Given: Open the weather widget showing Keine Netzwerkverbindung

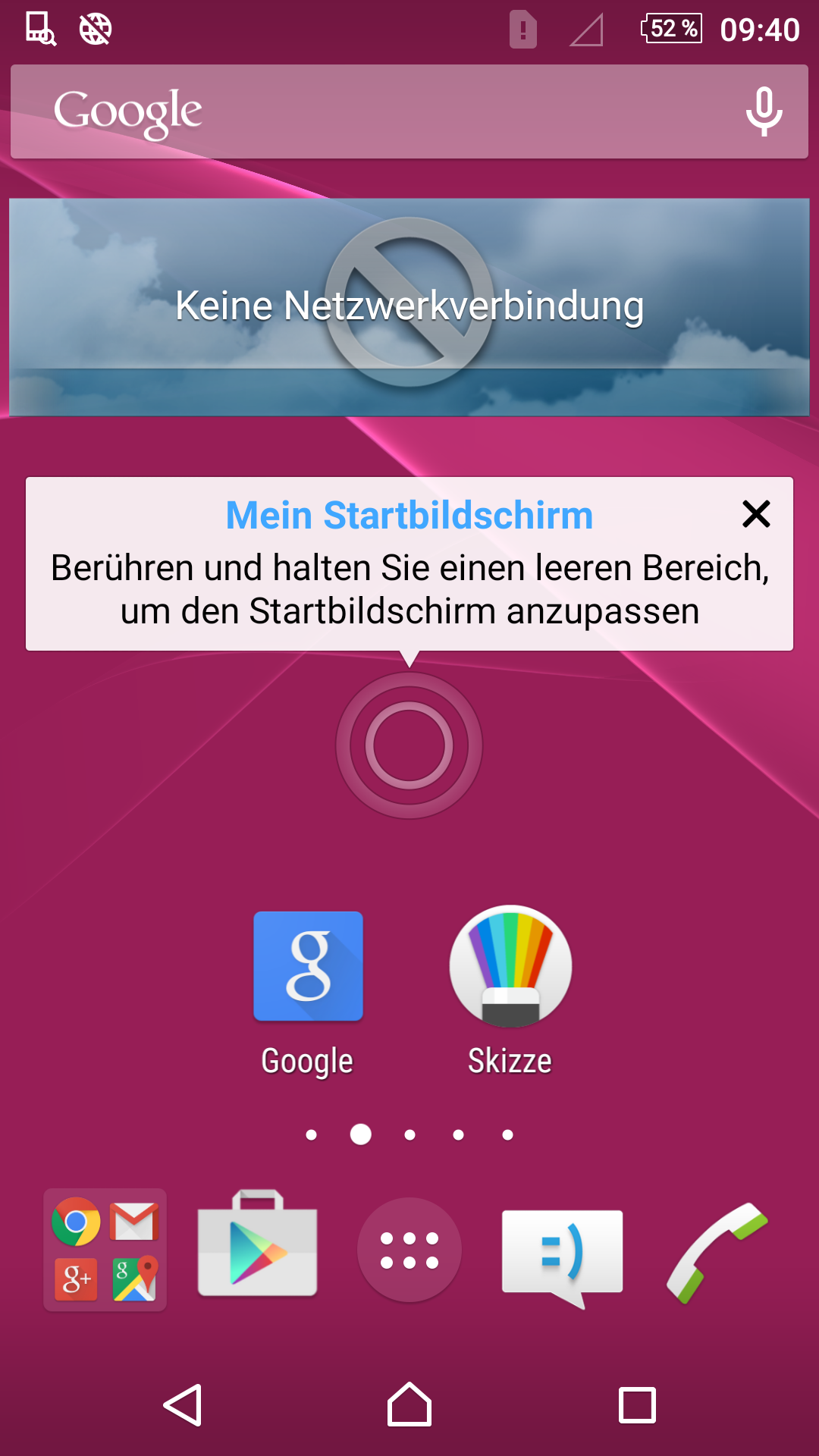Looking at the screenshot, I should (x=409, y=307).
